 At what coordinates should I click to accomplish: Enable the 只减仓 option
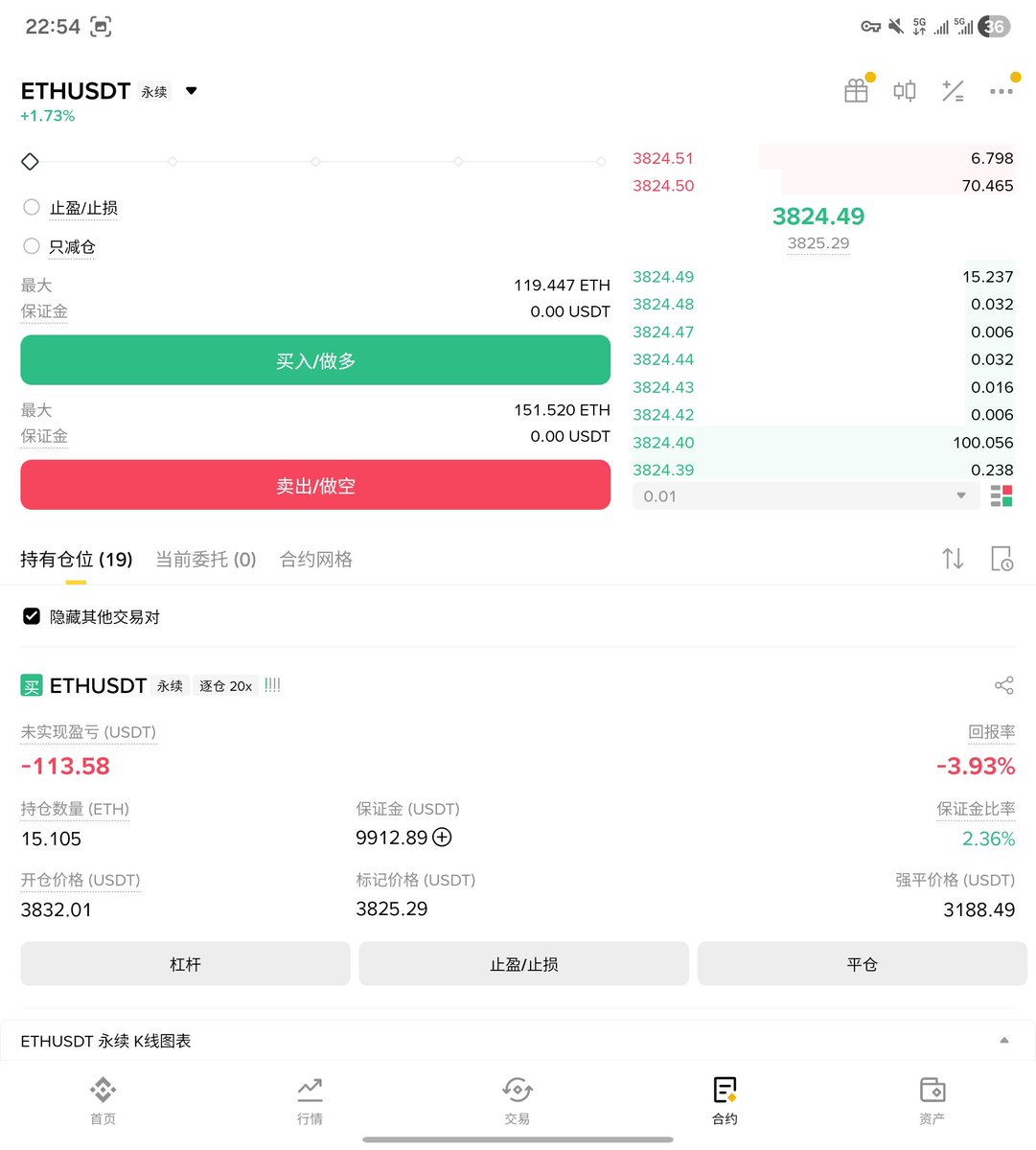pyautogui.click(x=32, y=246)
